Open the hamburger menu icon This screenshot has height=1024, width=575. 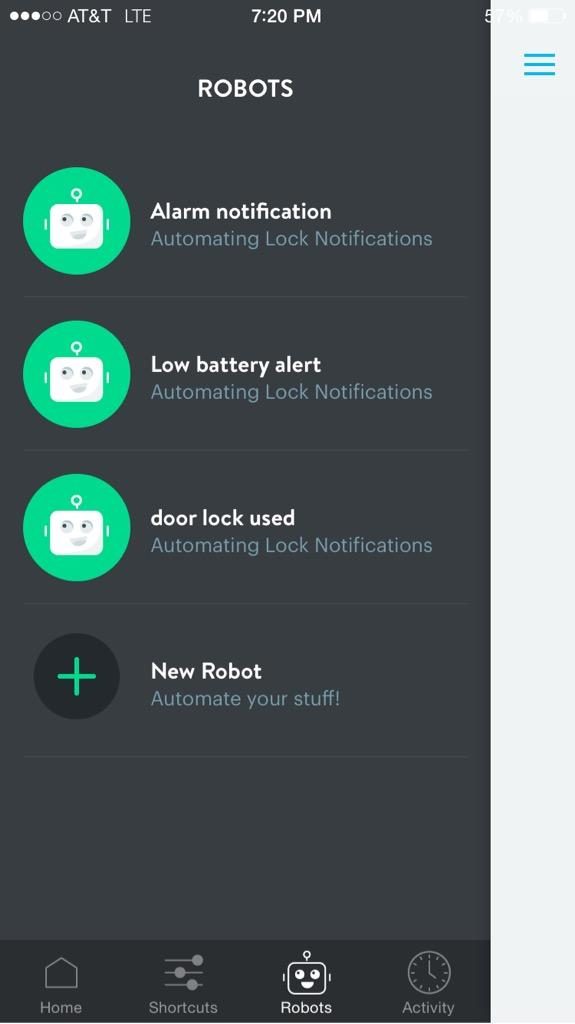pyautogui.click(x=539, y=64)
